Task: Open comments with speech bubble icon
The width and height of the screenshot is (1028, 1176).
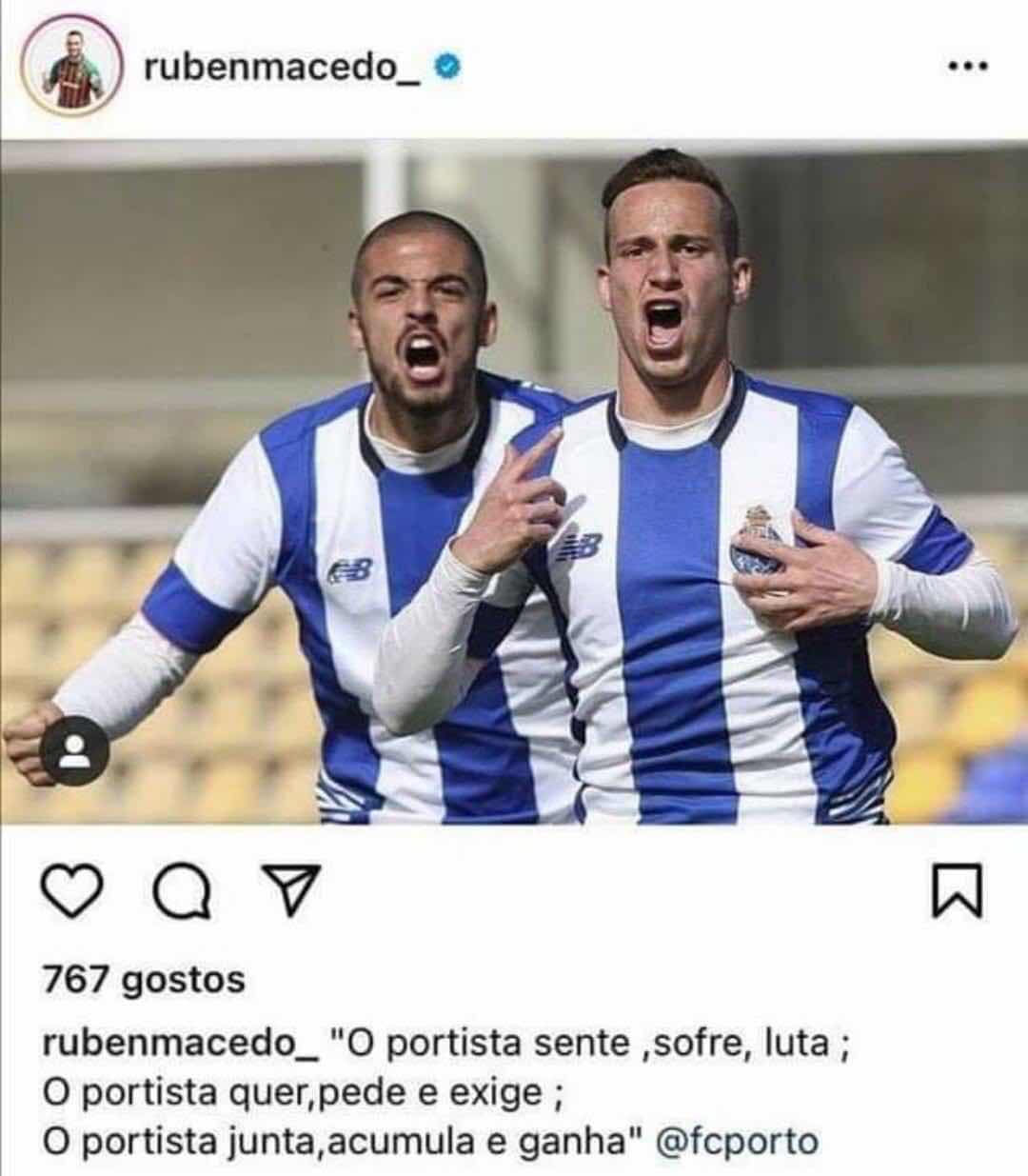Action: pos(182,893)
